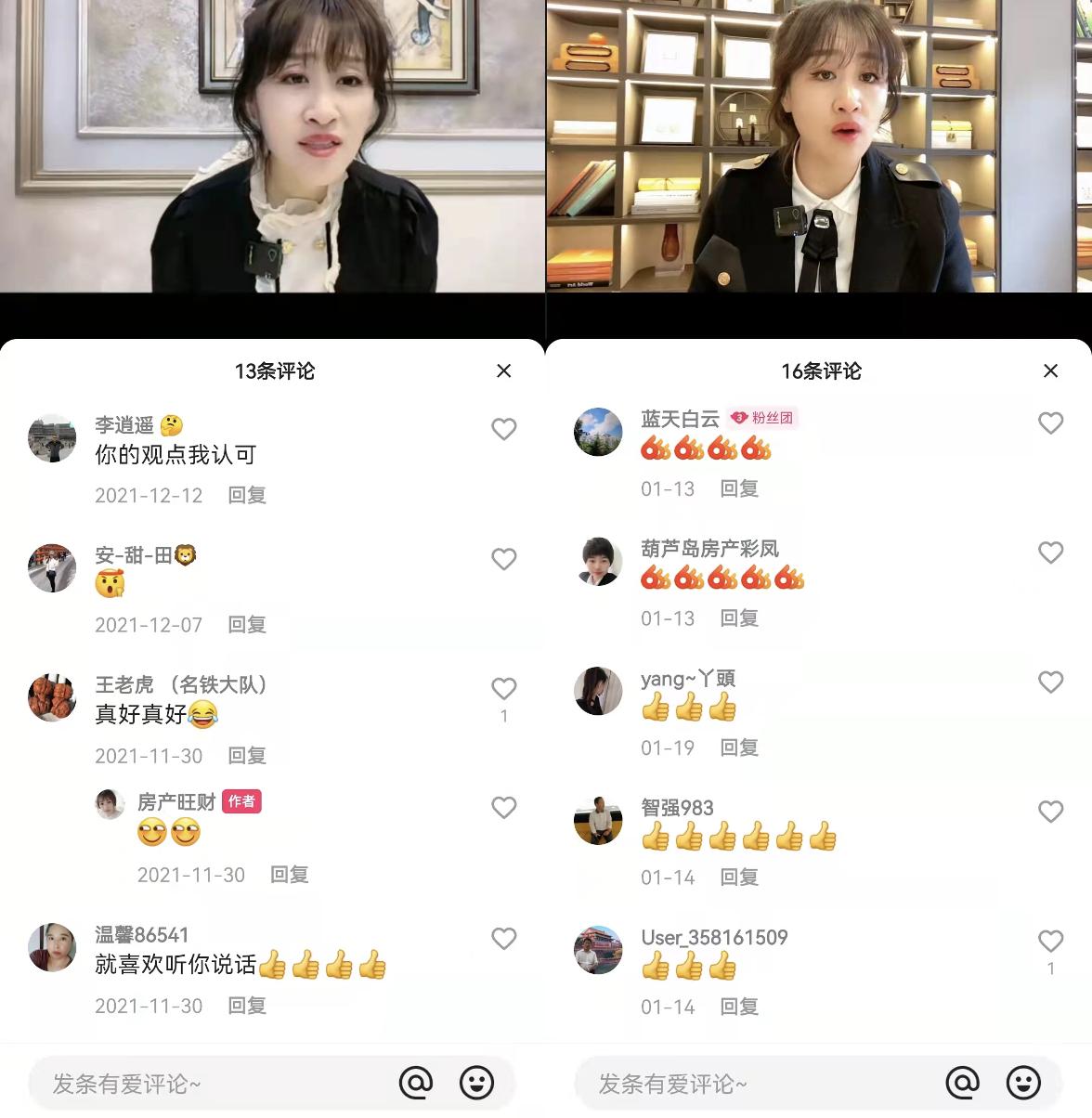Open 李逍遥's profile avatar

(x=52, y=437)
